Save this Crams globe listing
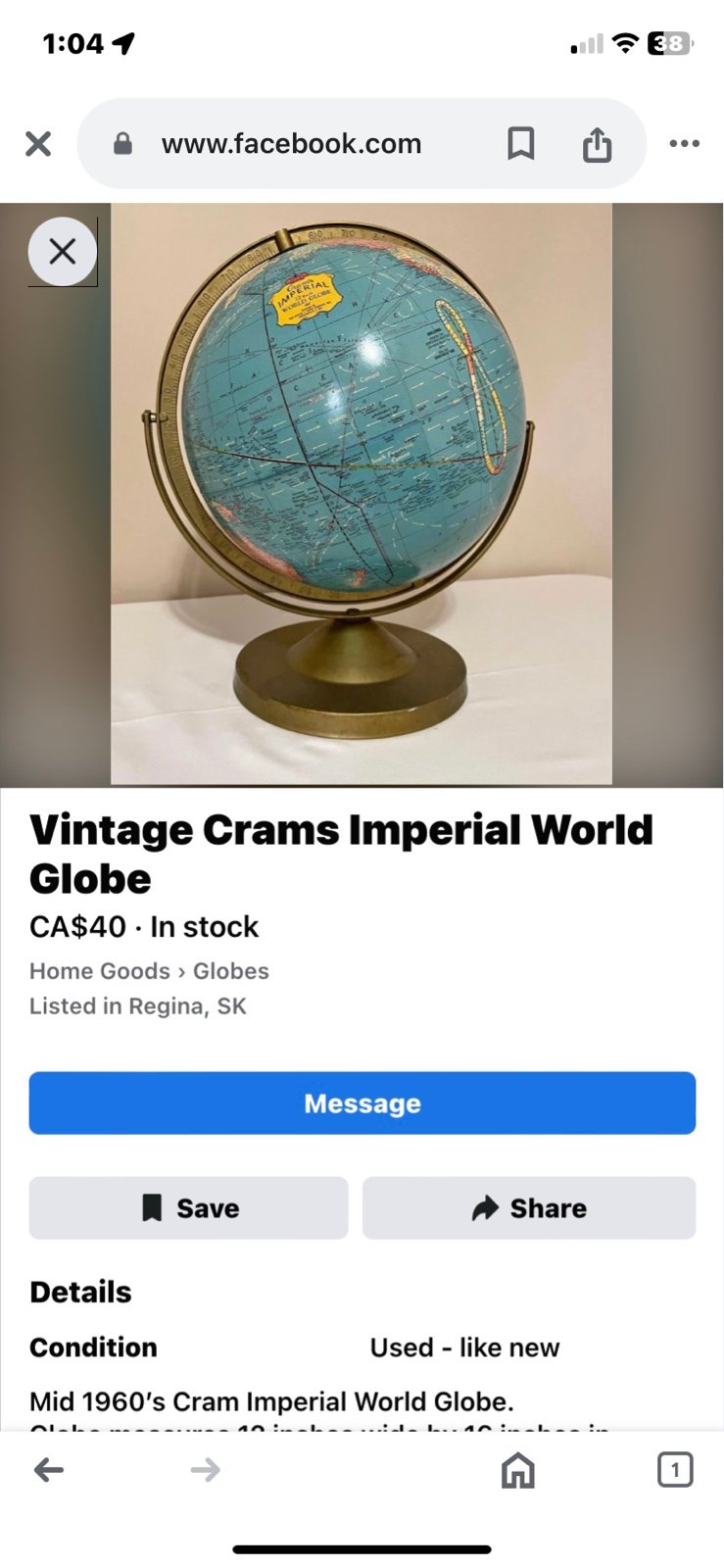The width and height of the screenshot is (724, 1568). coord(188,1208)
